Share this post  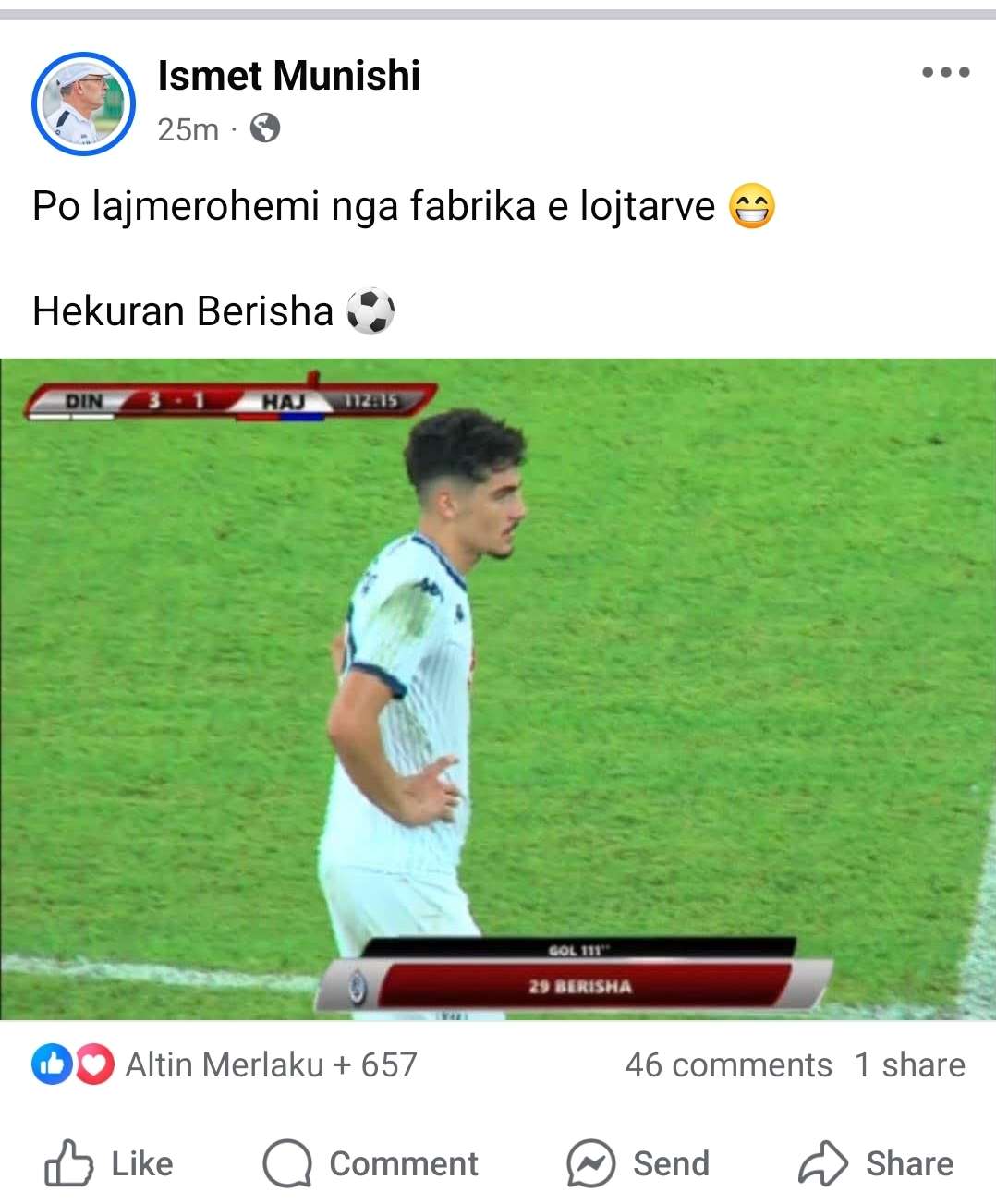[x=876, y=1163]
